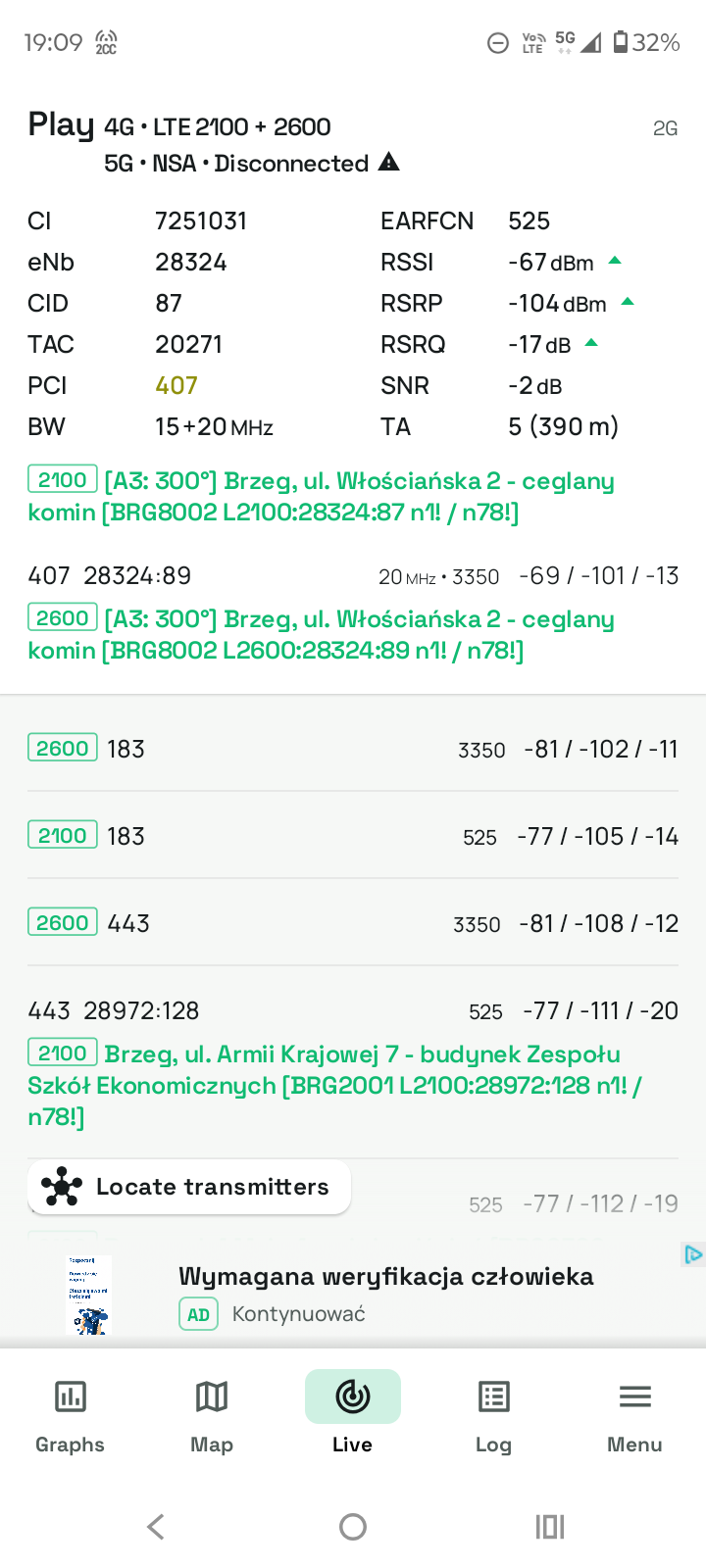706x1568 pixels.
Task: Open the neighbor cell 2100 PCI 183 row
Action: tap(353, 836)
